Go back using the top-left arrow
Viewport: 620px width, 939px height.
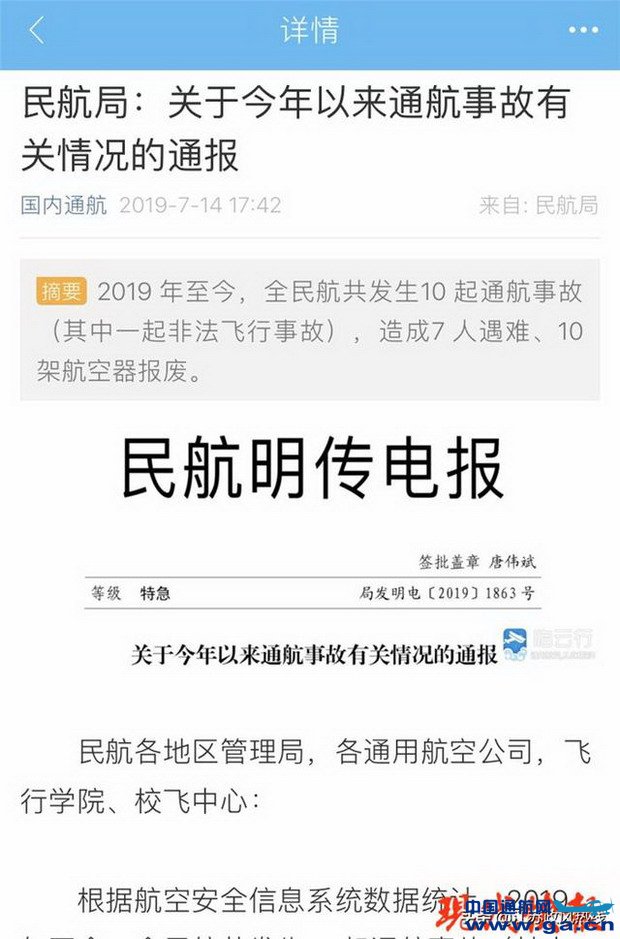37,31
